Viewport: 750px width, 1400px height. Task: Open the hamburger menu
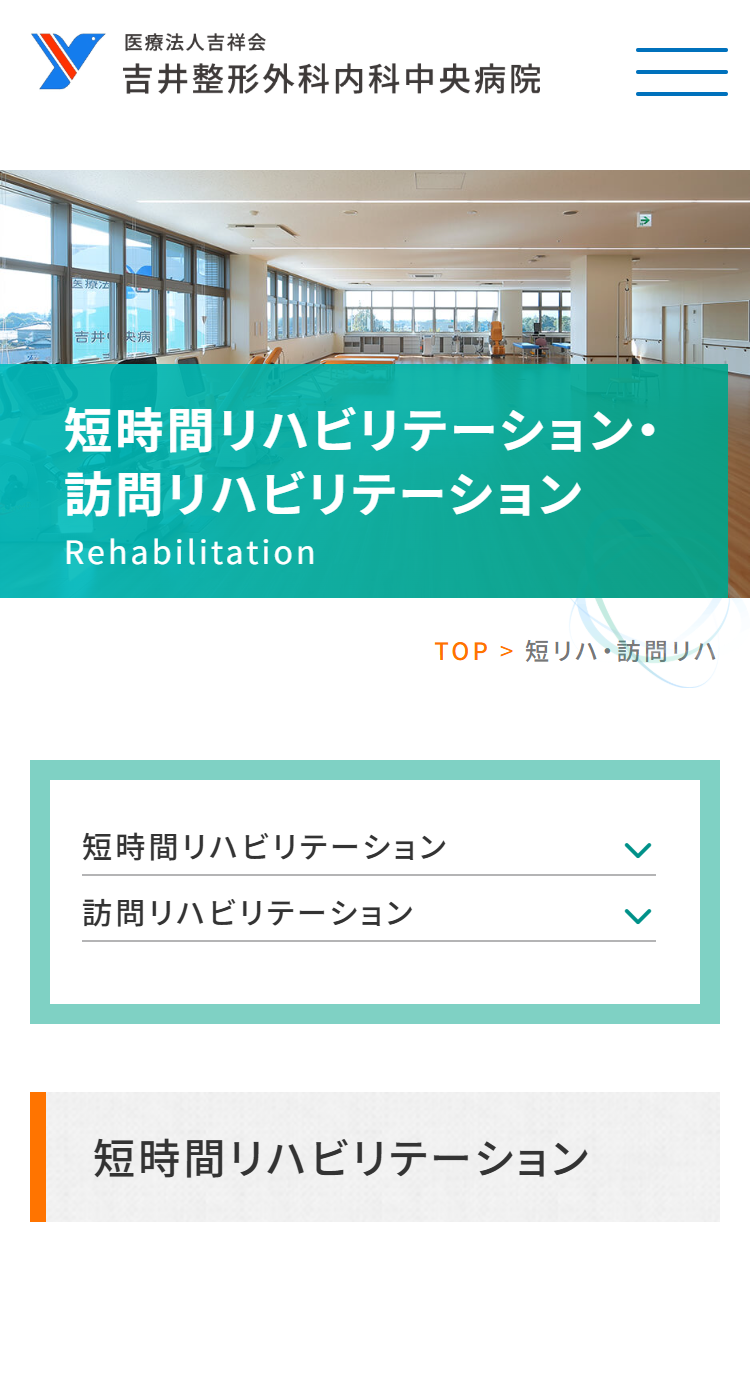[x=681, y=72]
